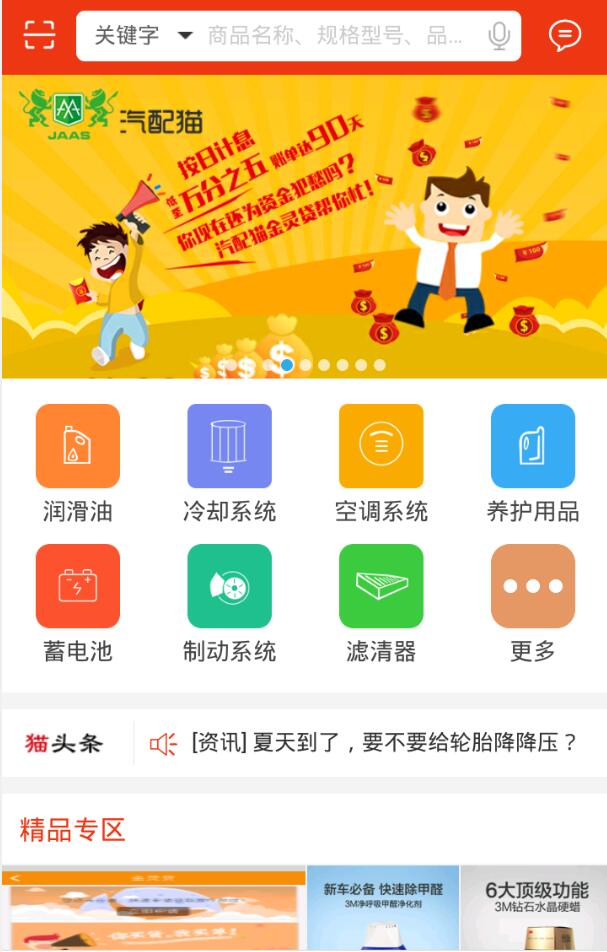Open the 新车必备 快速除甲醛 product tile
Image resolution: width=607 pixels, height=952 pixels.
click(x=382, y=908)
